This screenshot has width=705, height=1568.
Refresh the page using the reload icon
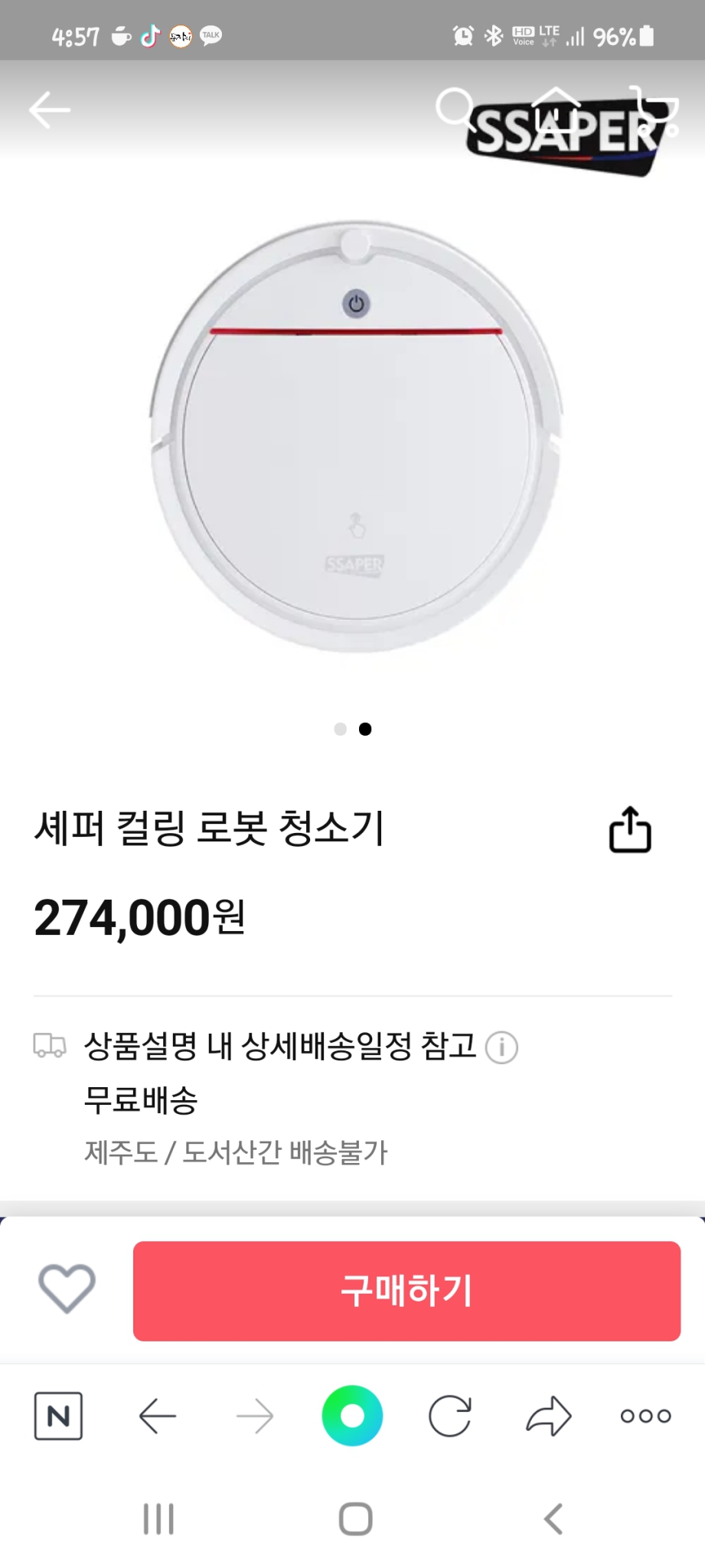tap(450, 1416)
